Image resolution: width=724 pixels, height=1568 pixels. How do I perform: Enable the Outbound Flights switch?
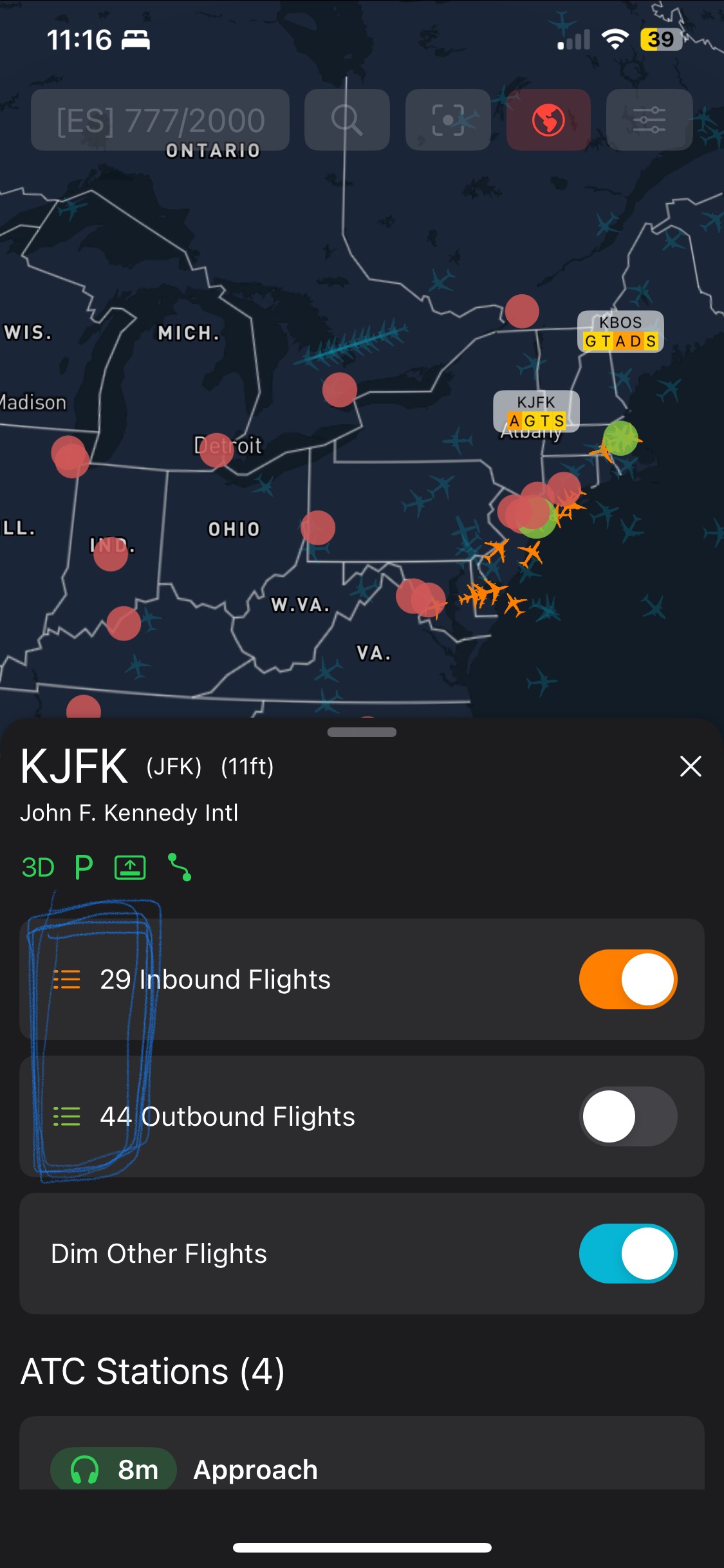tap(627, 1117)
